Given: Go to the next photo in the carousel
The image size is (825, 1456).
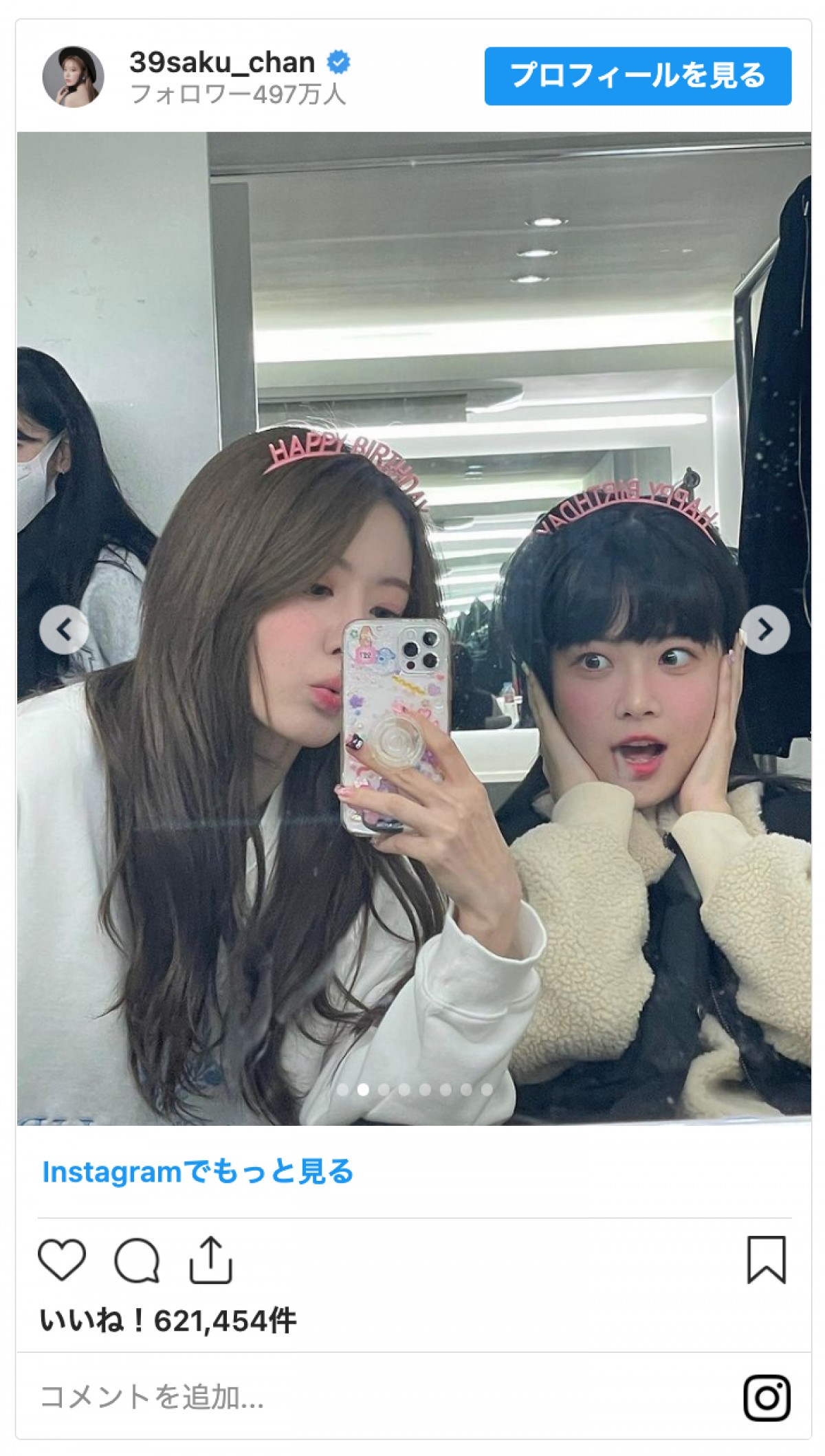Looking at the screenshot, I should point(764,629).
